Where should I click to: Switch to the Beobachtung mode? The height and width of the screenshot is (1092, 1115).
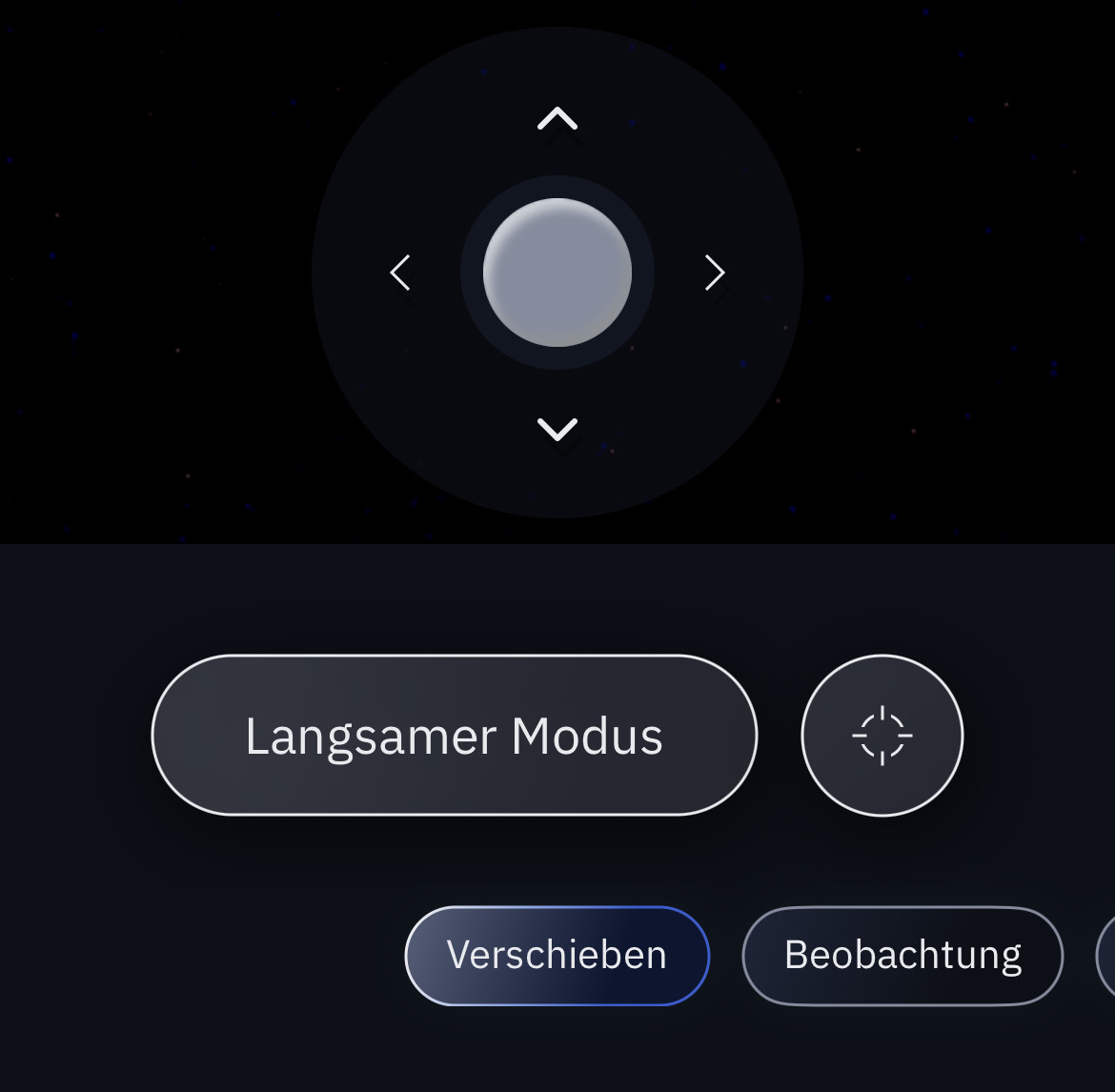point(902,955)
